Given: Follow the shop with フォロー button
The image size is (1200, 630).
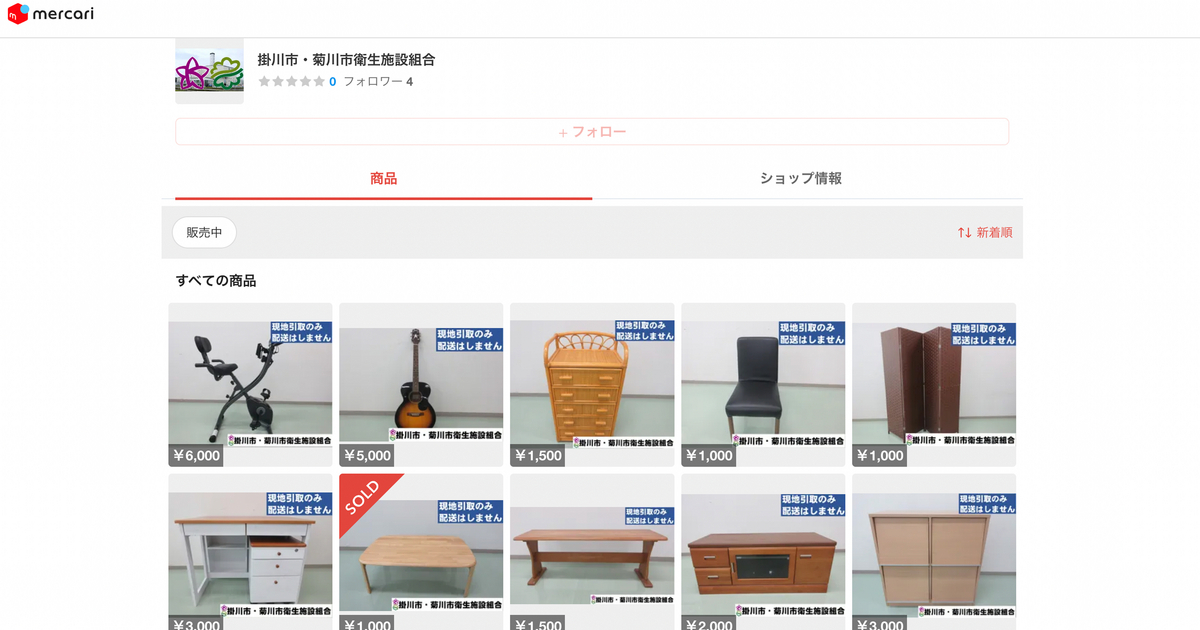Looking at the screenshot, I should 592,132.
